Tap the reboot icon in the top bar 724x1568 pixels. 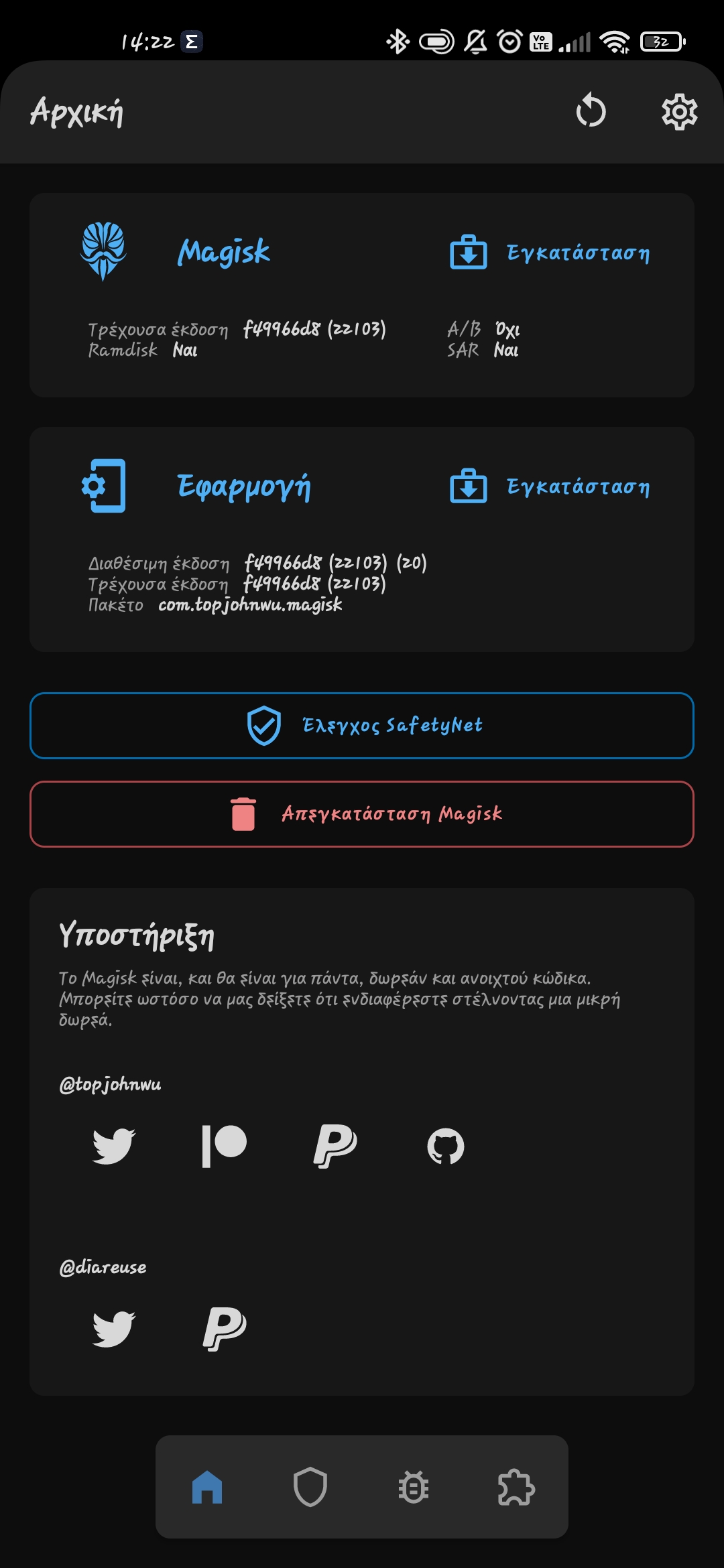[591, 111]
